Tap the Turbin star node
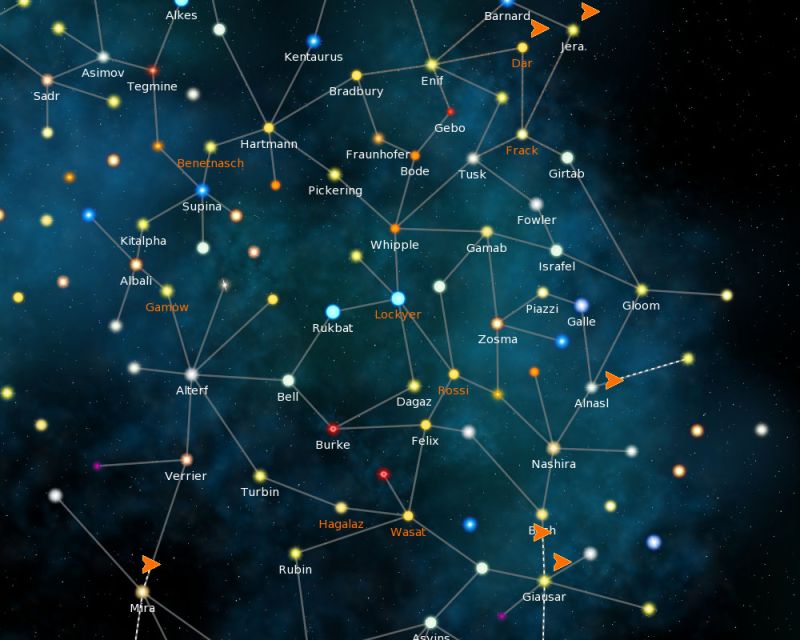800x640 pixels. click(260, 476)
